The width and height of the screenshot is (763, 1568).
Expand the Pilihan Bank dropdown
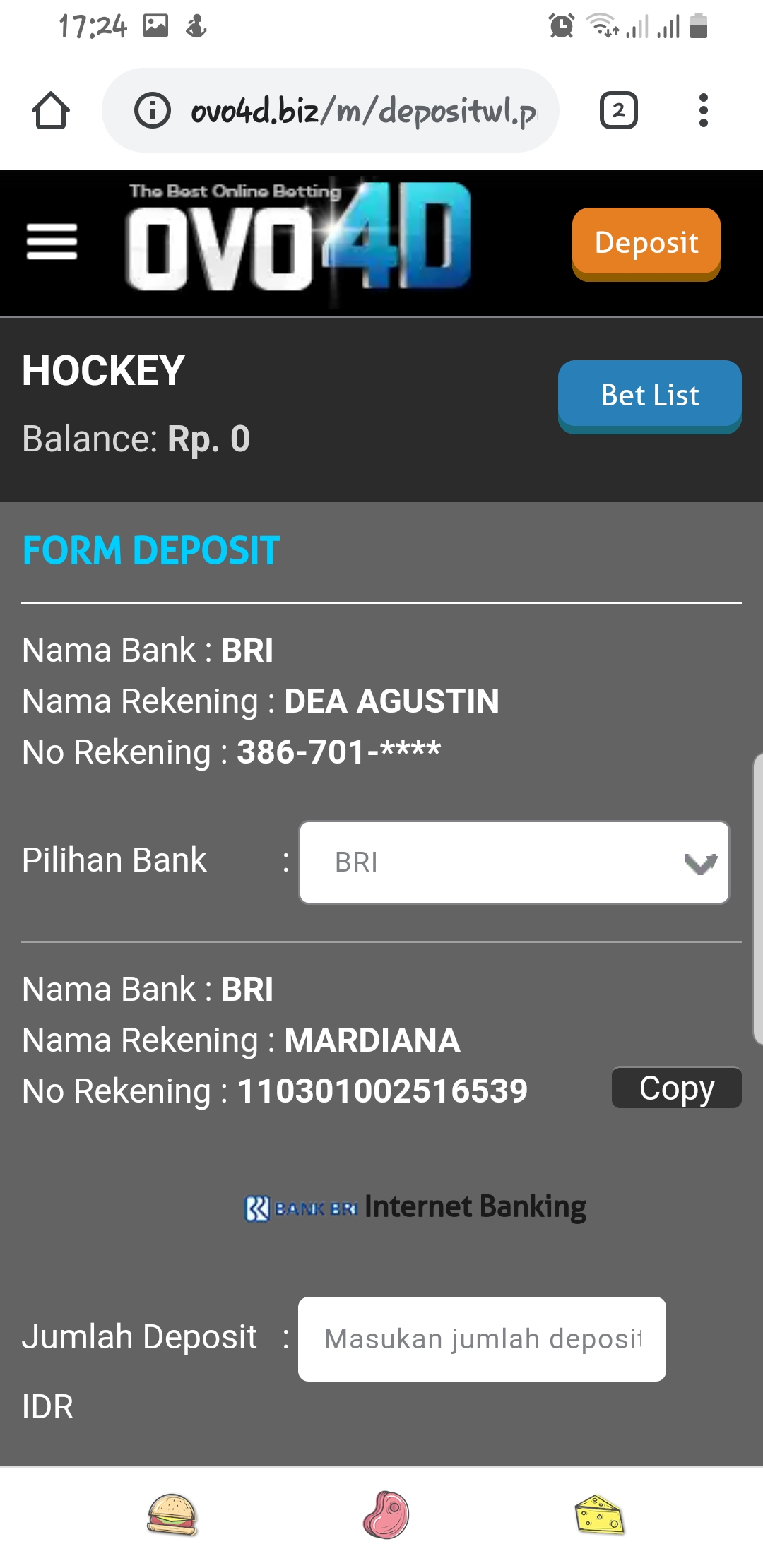tap(514, 862)
